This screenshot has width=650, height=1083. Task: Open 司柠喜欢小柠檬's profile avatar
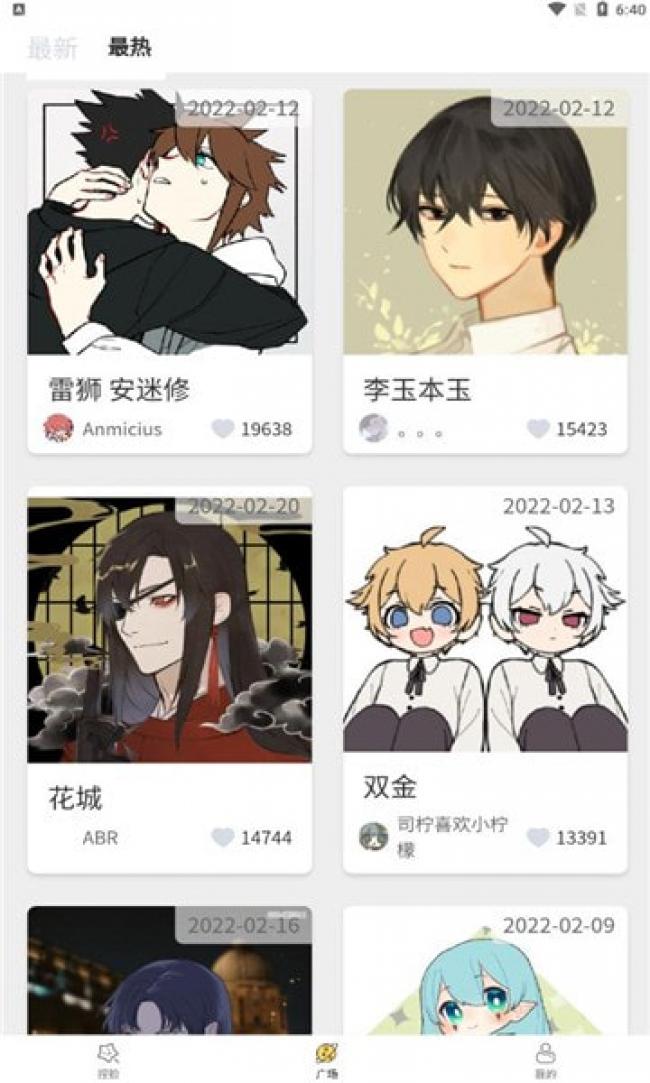(374, 836)
